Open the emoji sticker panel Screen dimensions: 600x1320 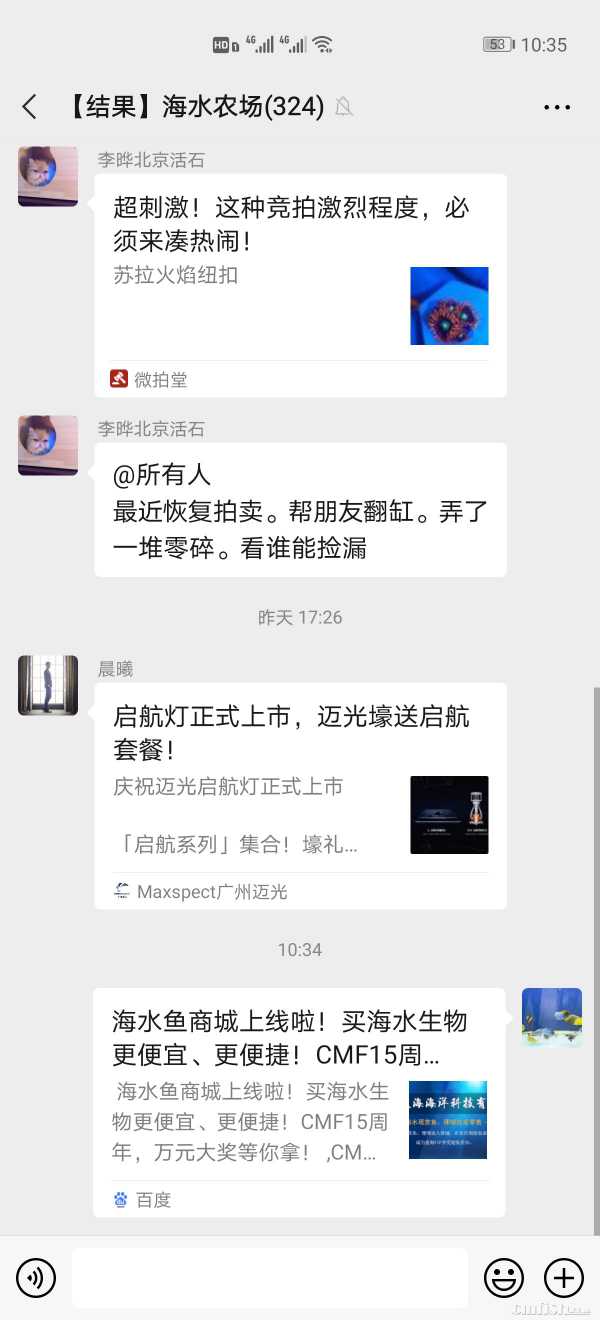click(504, 1278)
